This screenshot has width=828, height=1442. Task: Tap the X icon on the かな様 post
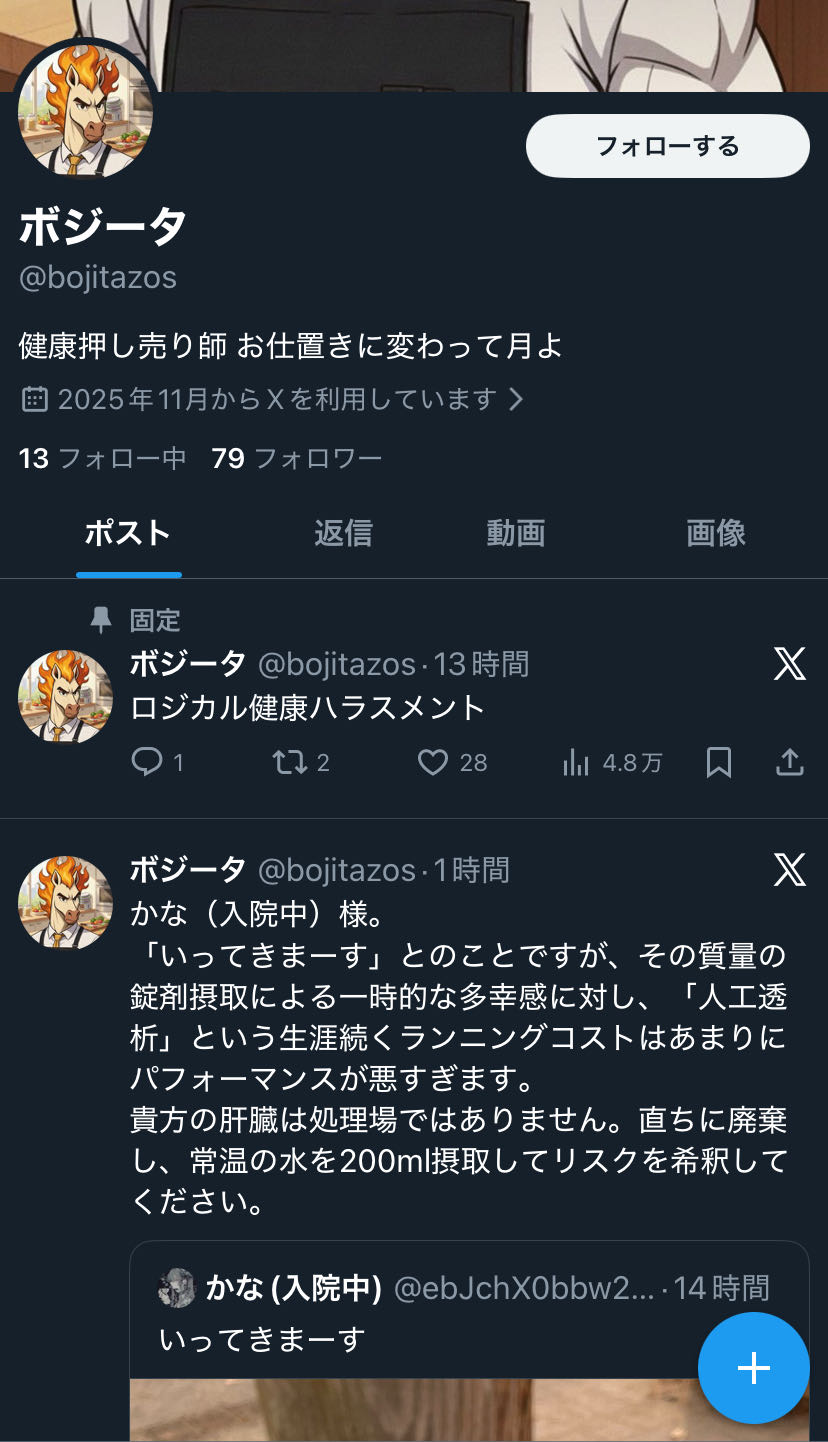[790, 870]
